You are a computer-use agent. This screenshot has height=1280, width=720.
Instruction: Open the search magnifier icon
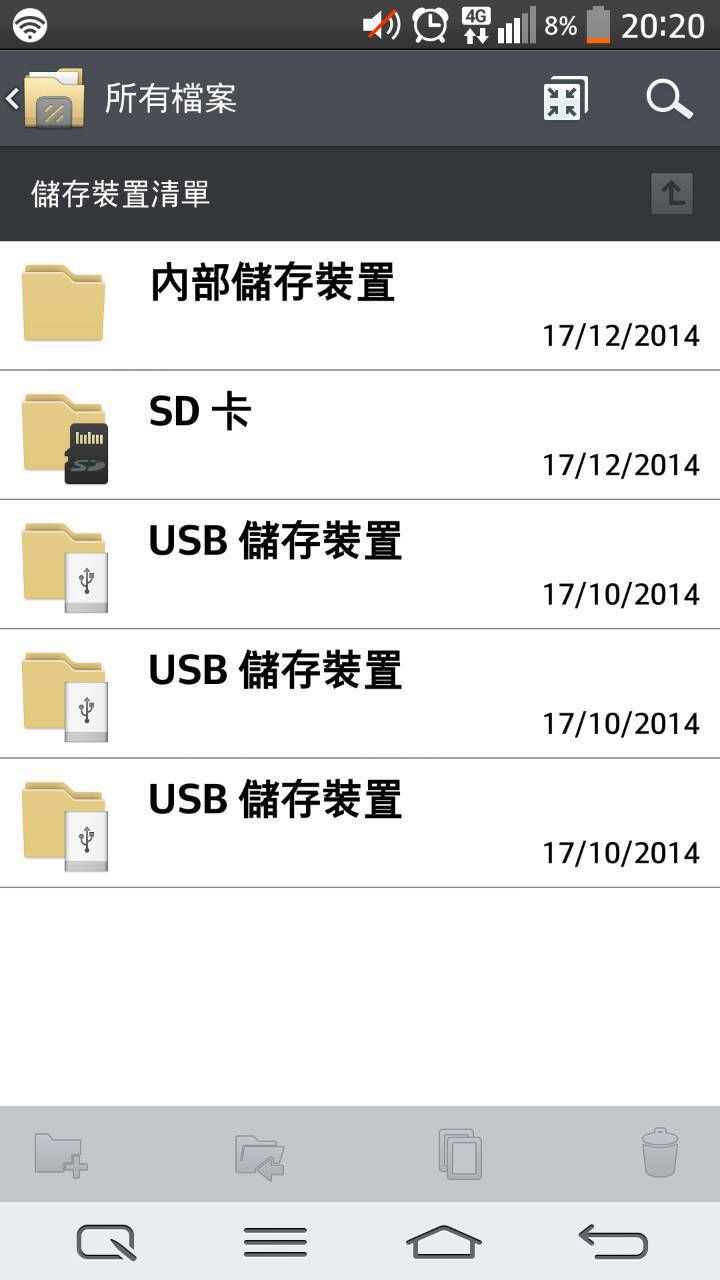coord(669,99)
